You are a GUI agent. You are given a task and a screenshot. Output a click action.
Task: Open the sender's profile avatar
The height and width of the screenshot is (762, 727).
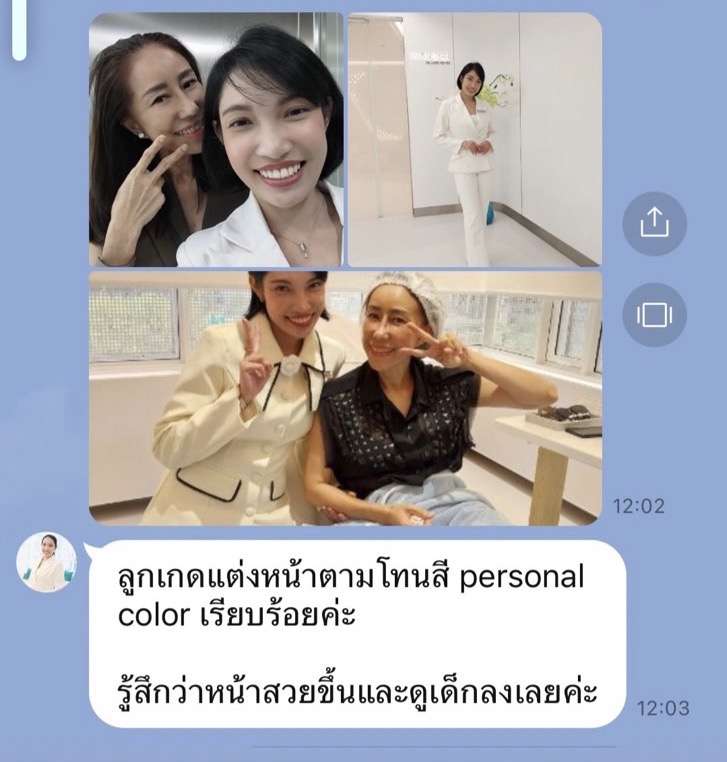47,562
